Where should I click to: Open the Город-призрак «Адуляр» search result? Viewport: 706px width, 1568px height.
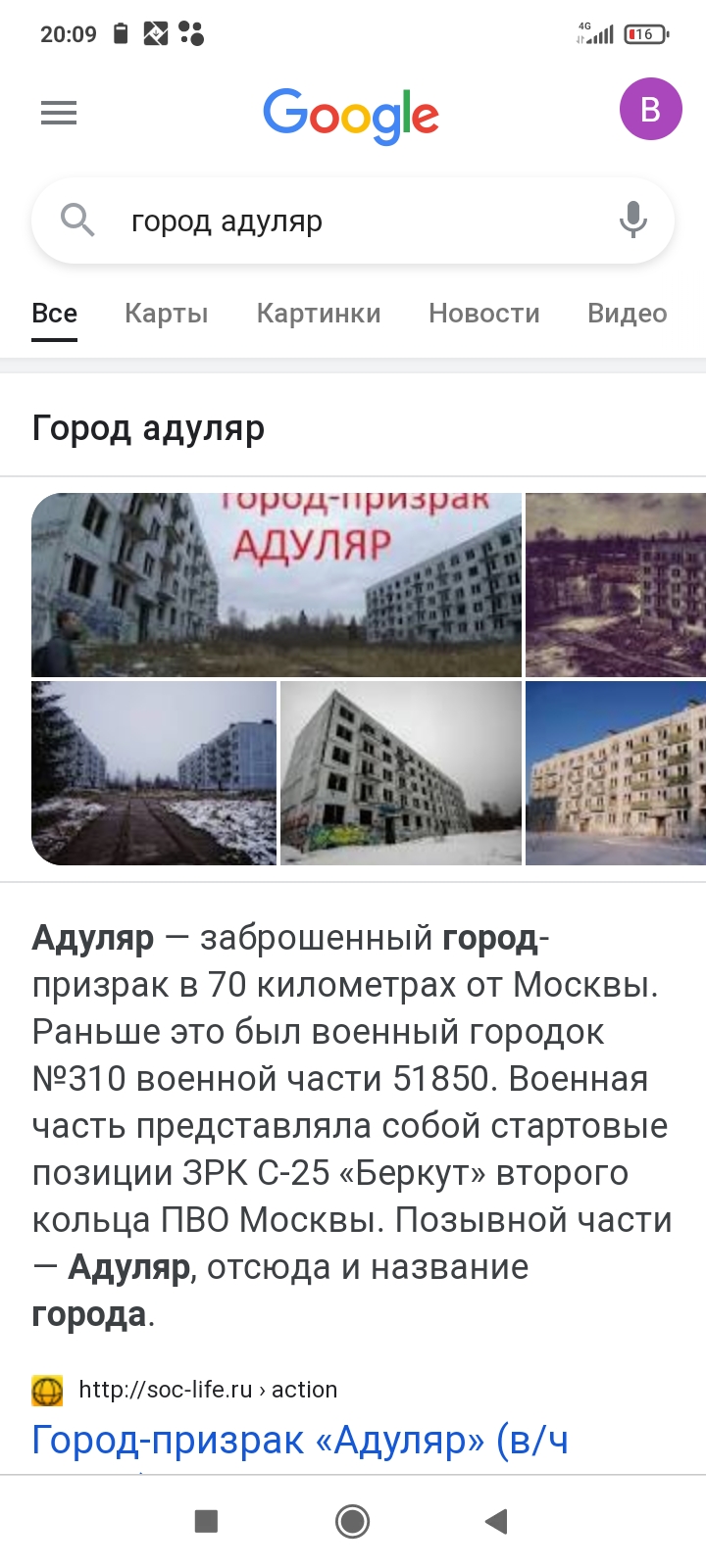pos(300,1440)
